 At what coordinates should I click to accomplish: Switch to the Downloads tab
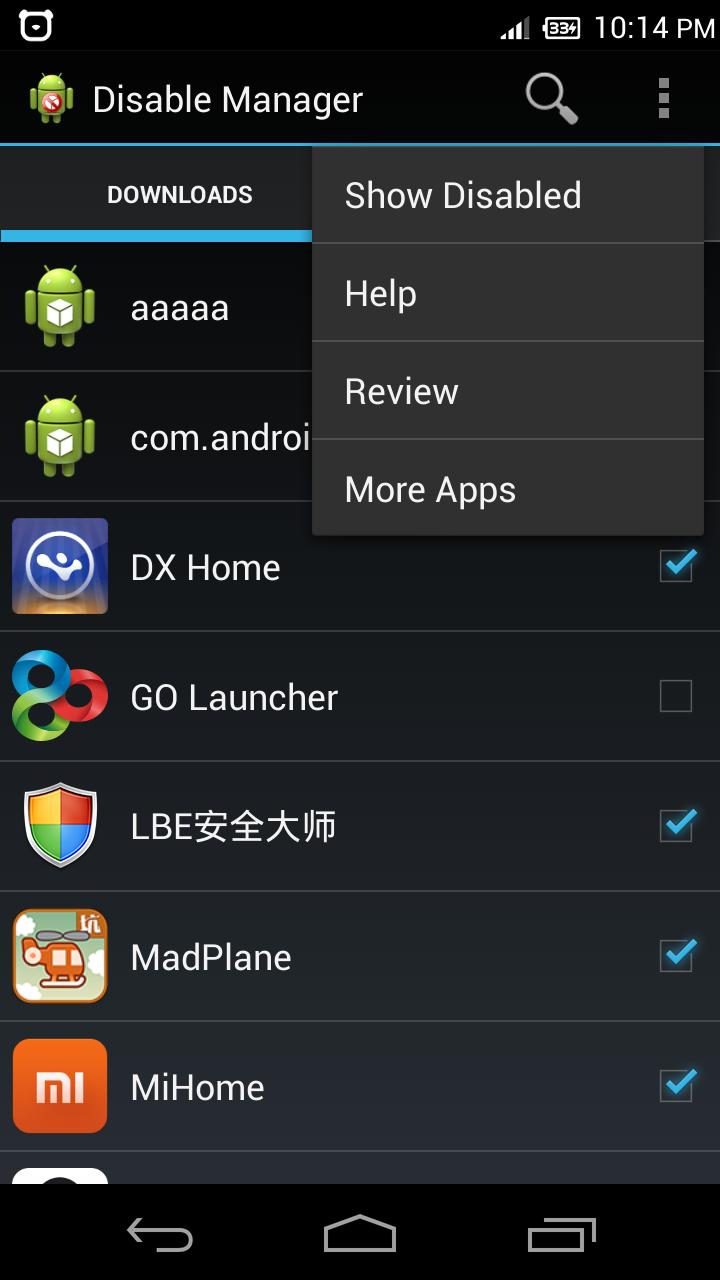click(180, 194)
